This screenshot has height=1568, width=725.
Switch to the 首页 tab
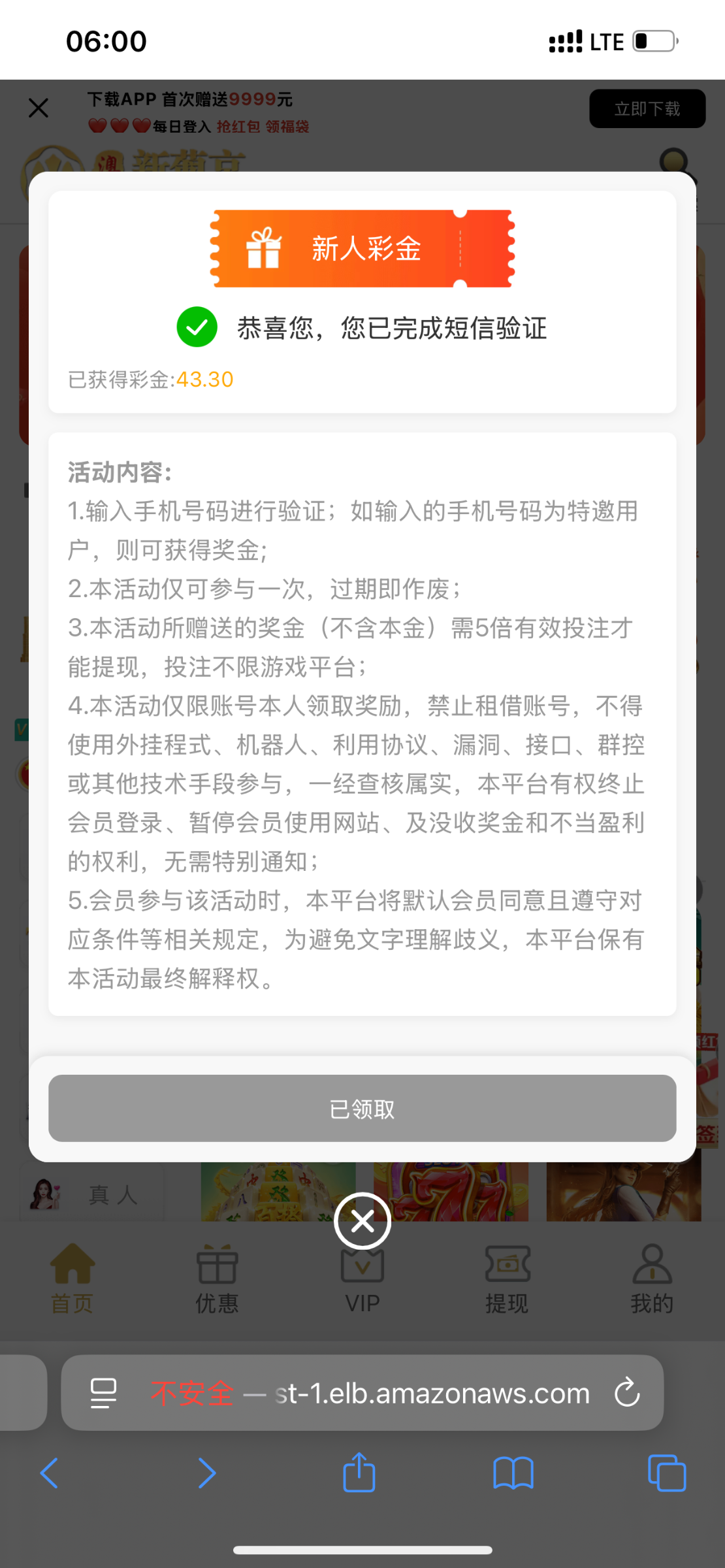point(72,1279)
